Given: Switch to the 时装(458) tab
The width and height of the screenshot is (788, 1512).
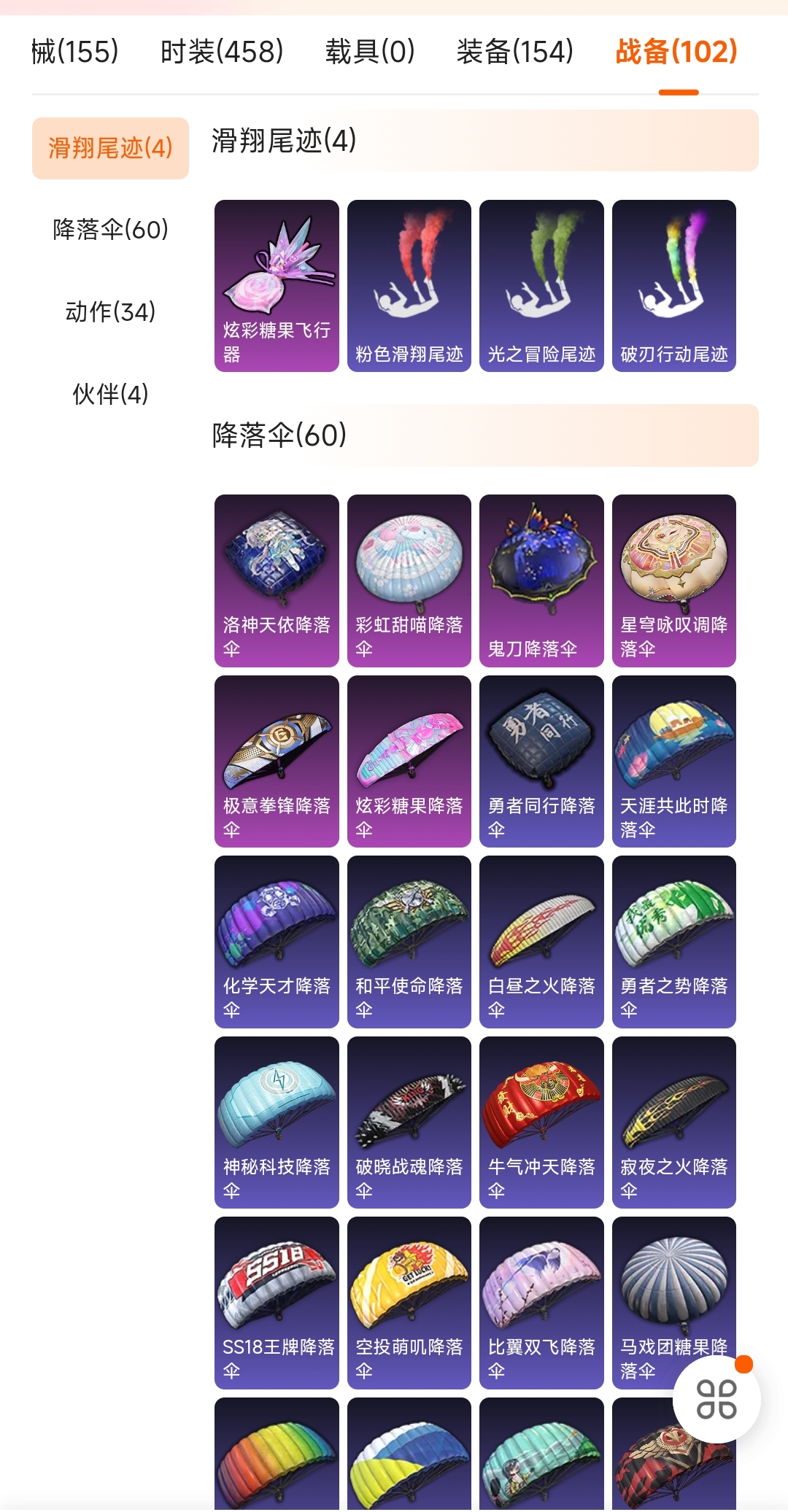Looking at the screenshot, I should click(x=222, y=52).
